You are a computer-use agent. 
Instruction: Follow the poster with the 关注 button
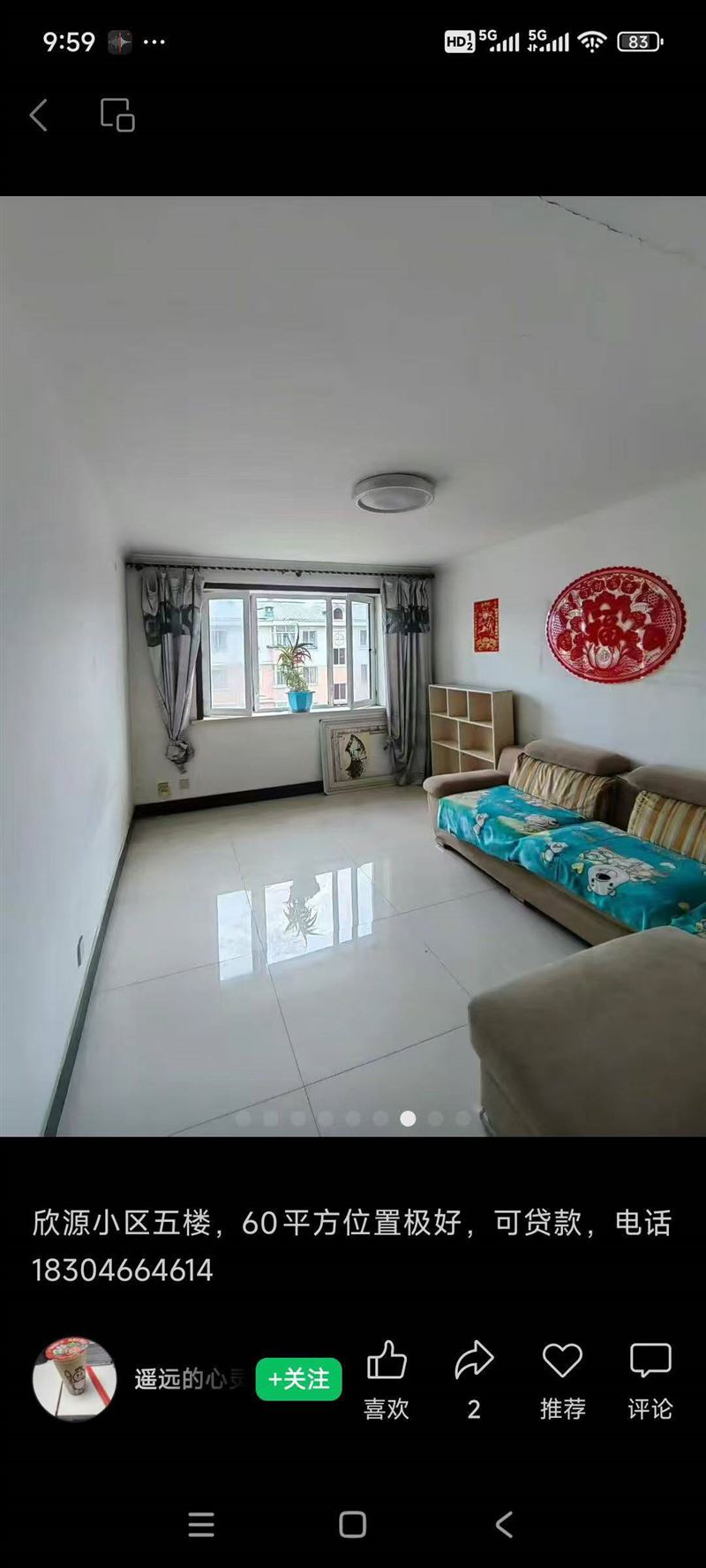[298, 1379]
